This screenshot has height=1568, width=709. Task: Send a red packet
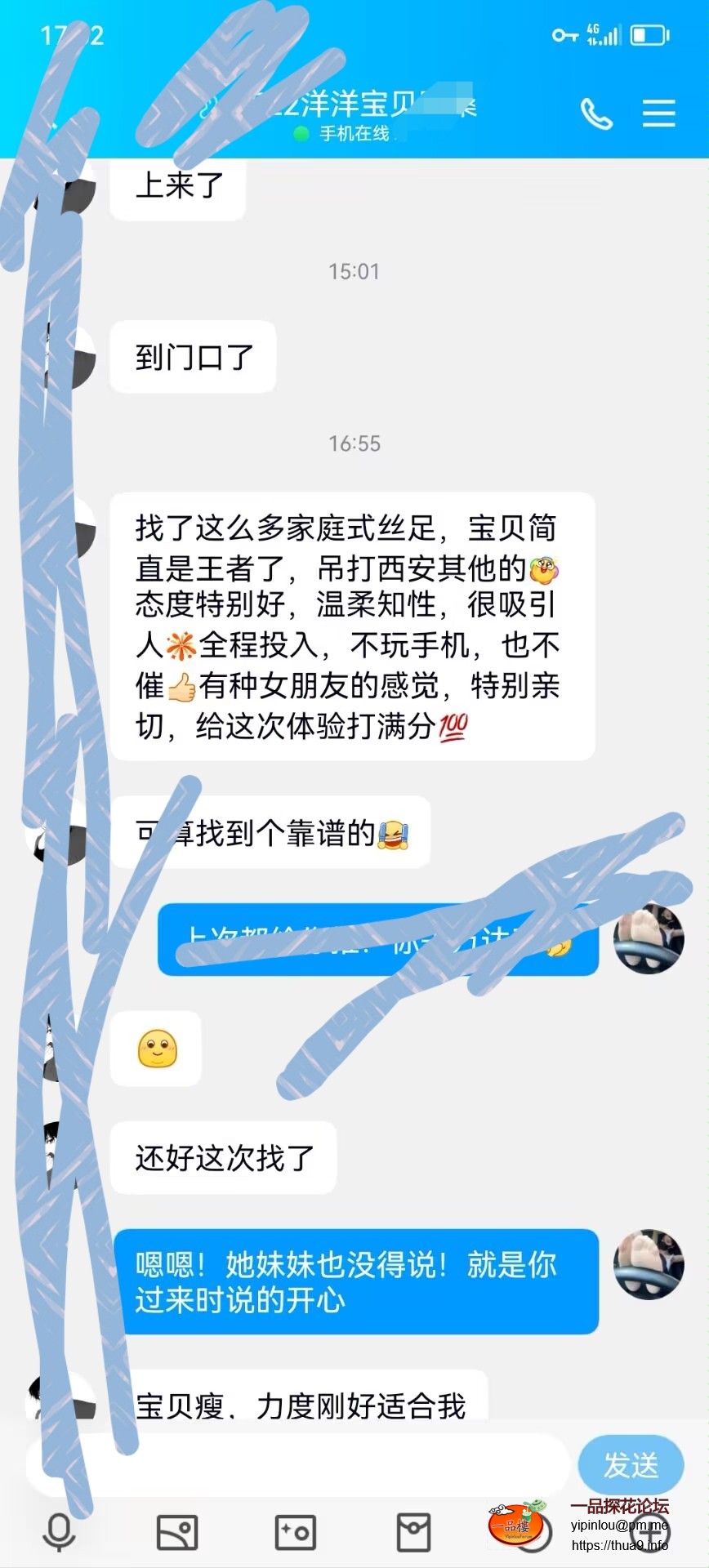413,1532
